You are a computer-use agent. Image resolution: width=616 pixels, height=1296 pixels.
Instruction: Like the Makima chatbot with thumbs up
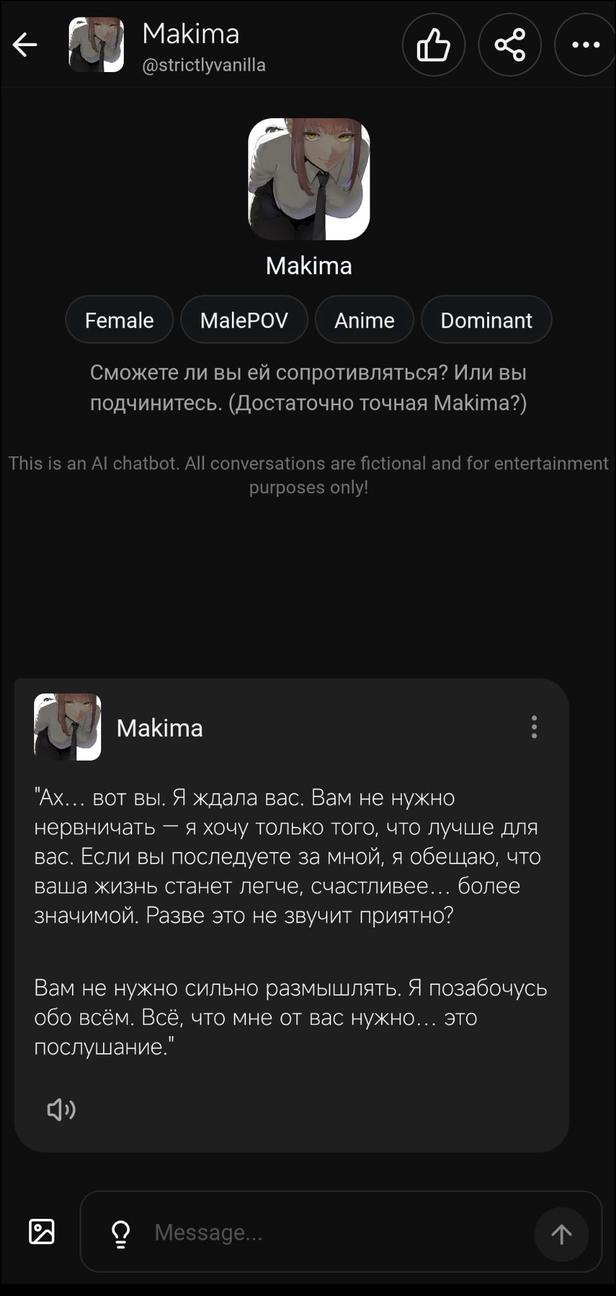(x=433, y=45)
